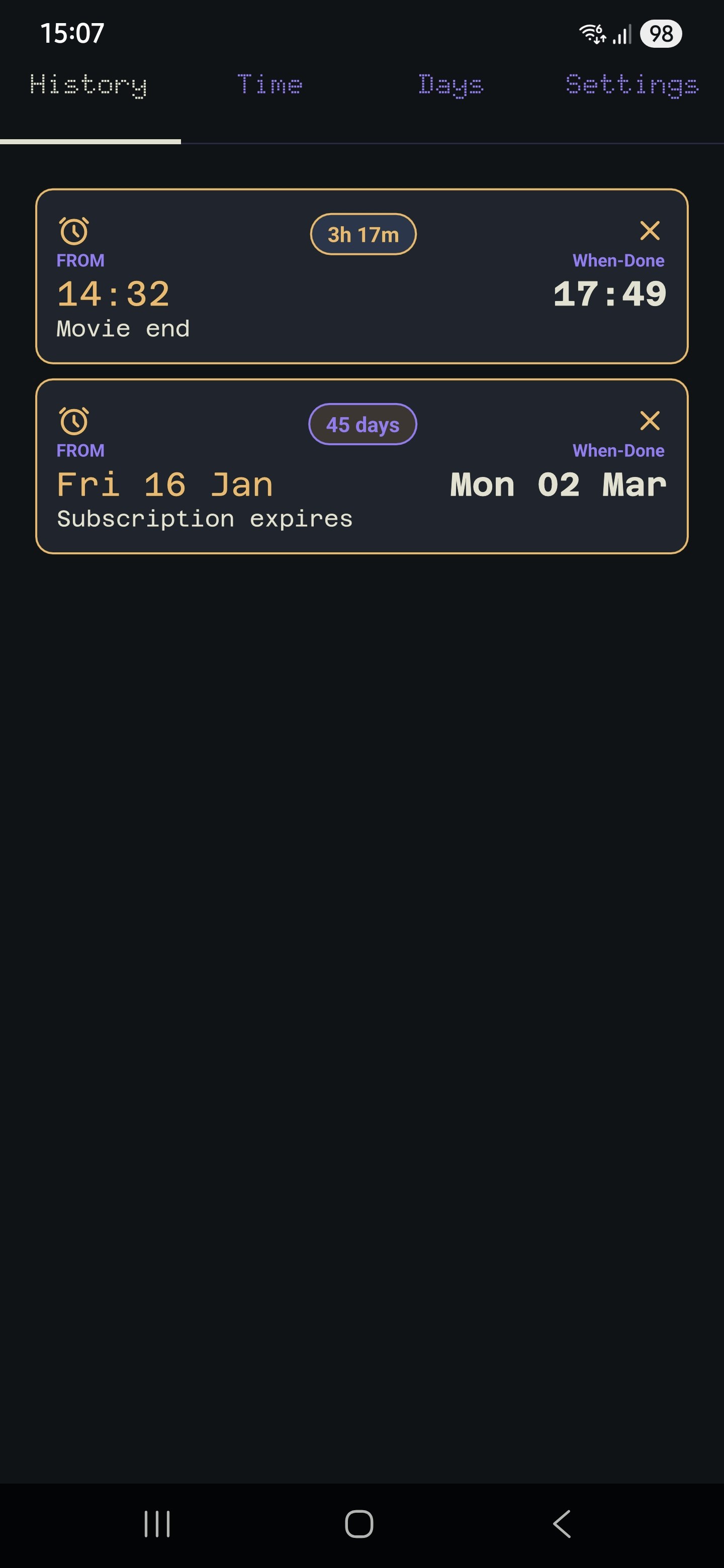Select the Time tab
This screenshot has width=724, height=1568.
pos(270,84)
